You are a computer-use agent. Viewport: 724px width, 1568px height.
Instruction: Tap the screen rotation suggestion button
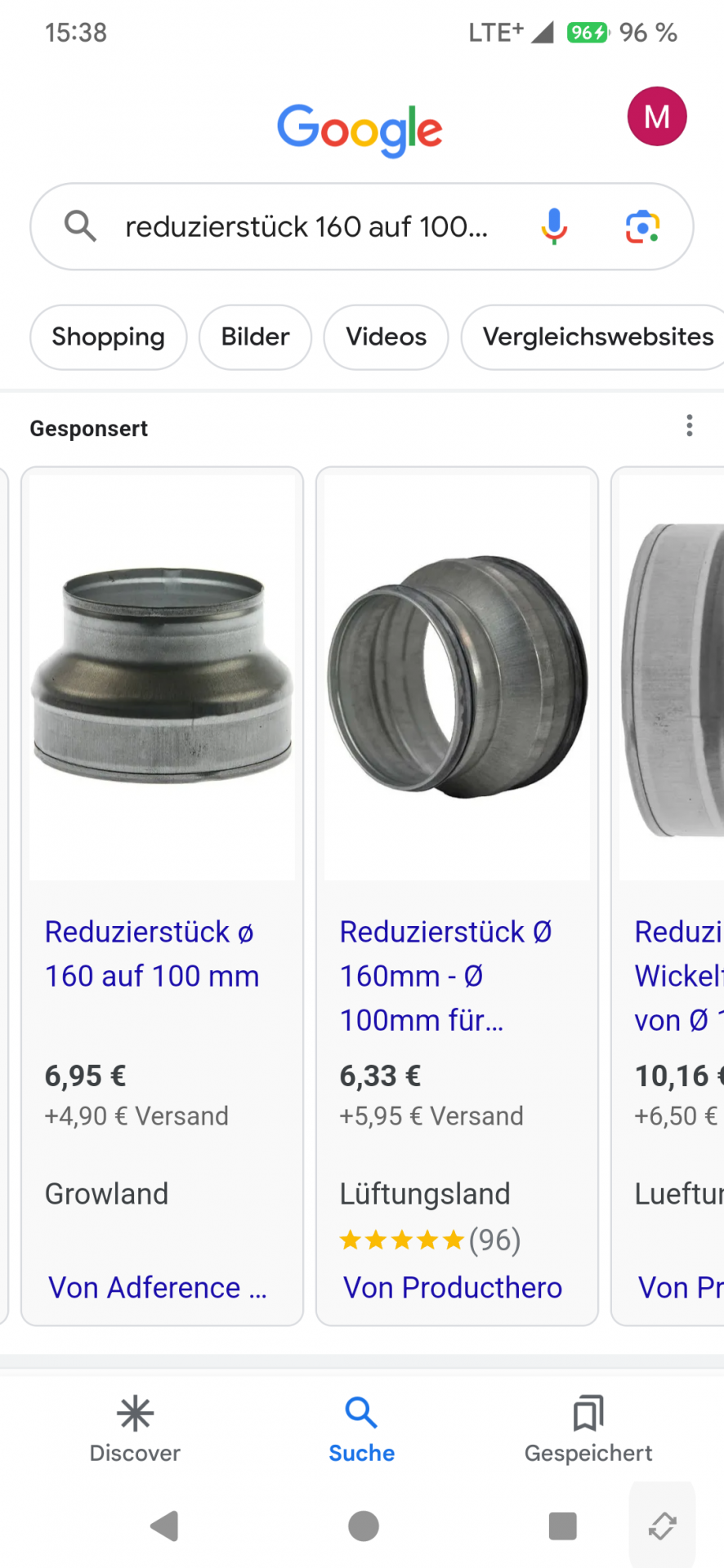point(662,1525)
